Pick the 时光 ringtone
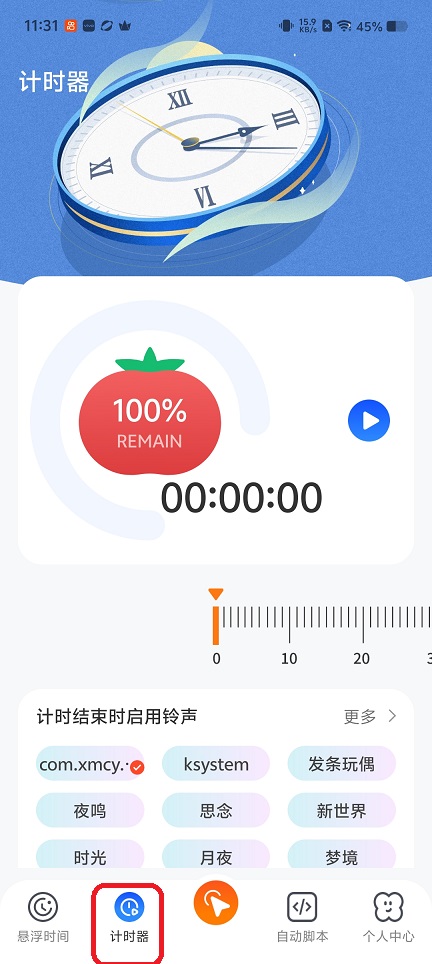The width and height of the screenshot is (432, 964). (x=90, y=855)
